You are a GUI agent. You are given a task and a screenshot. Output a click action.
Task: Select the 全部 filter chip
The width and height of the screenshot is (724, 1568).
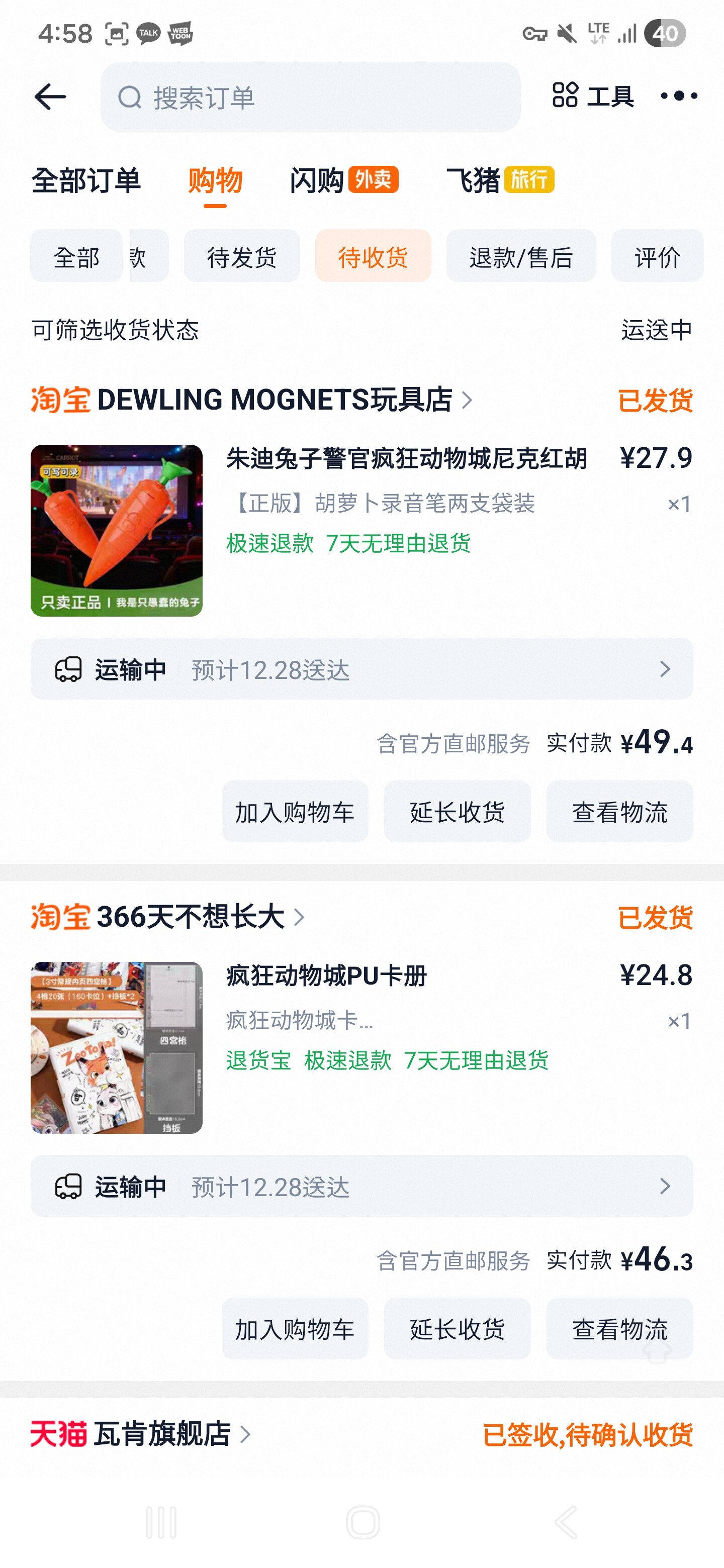pos(76,256)
